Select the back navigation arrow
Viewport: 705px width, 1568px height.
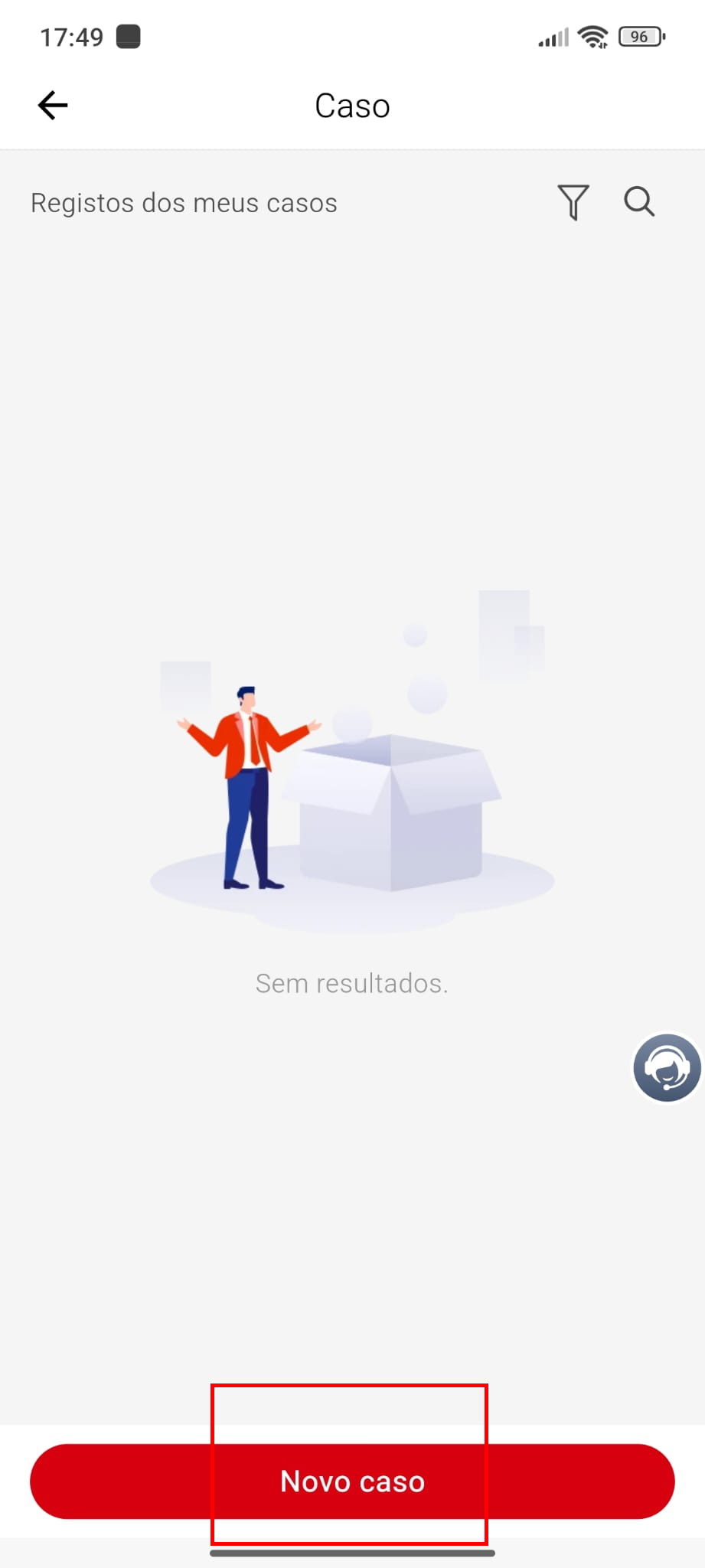point(52,105)
